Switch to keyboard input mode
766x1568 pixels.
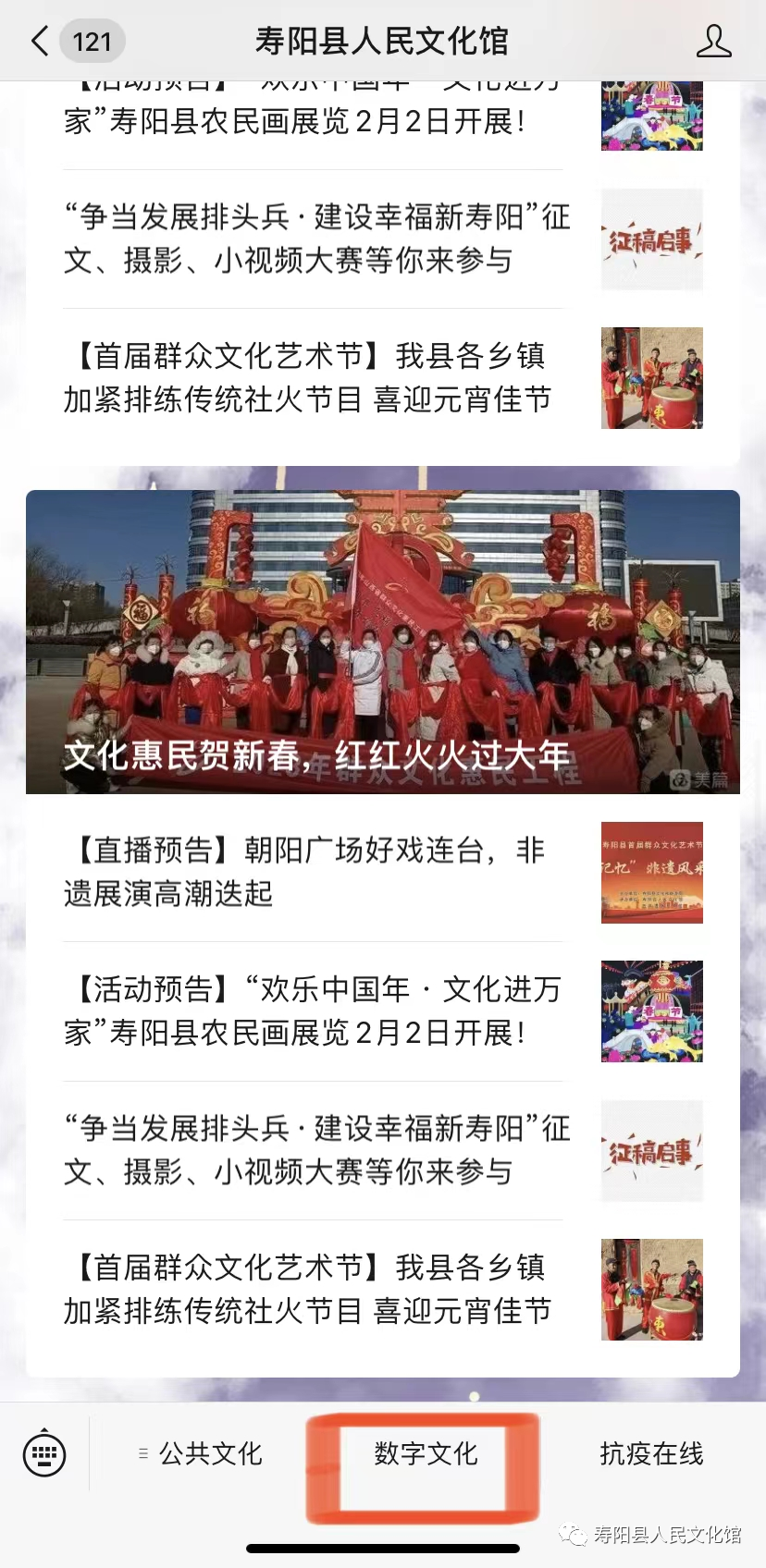point(43,1453)
